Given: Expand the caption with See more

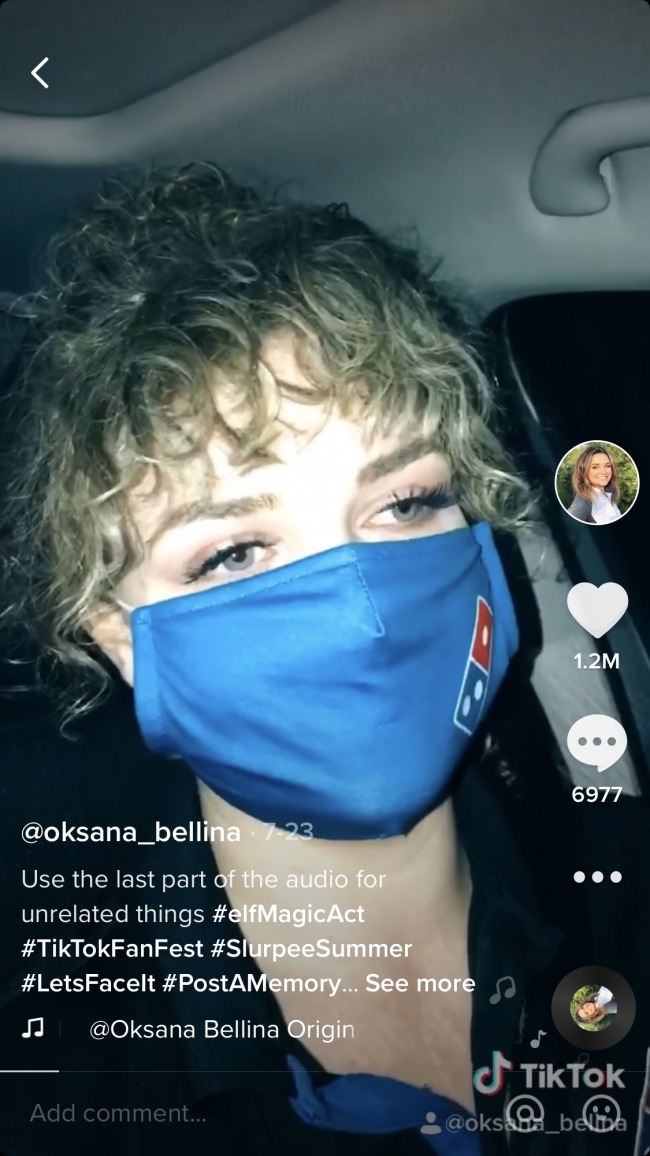Looking at the screenshot, I should tap(420, 983).
